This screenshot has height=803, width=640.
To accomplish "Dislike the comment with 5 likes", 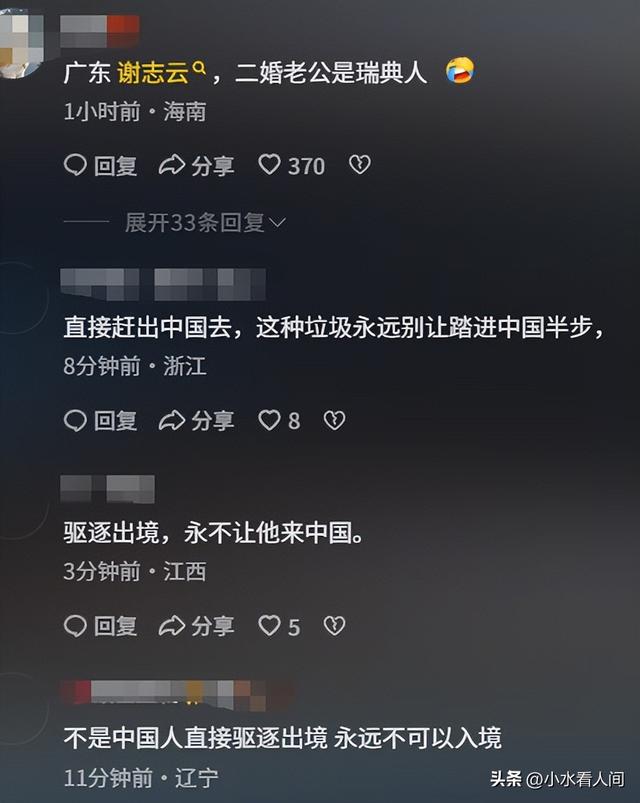I will pyautogui.click(x=334, y=626).
